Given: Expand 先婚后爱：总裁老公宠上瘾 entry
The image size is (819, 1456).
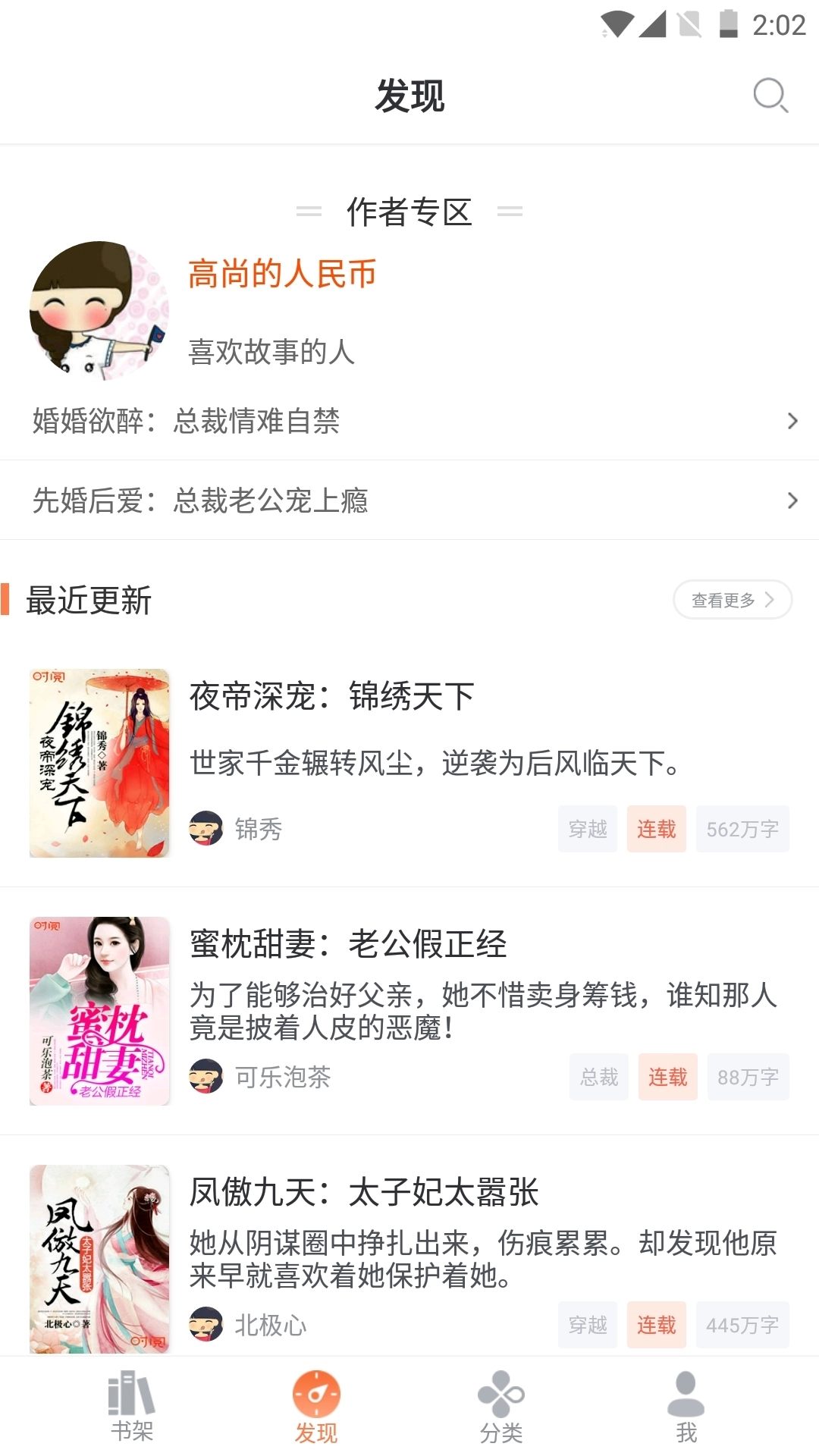Looking at the screenshot, I should 409,501.
